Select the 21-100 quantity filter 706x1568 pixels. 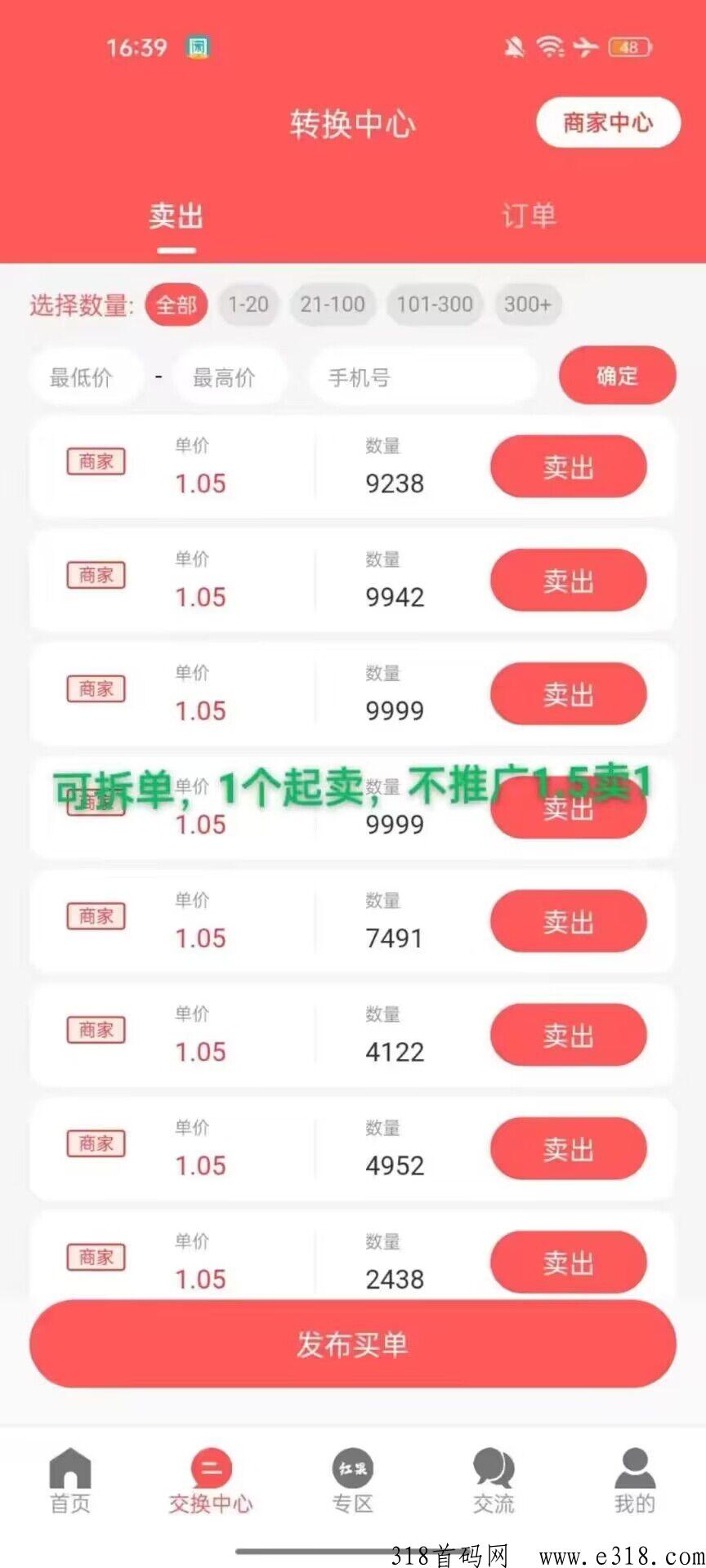coord(333,305)
